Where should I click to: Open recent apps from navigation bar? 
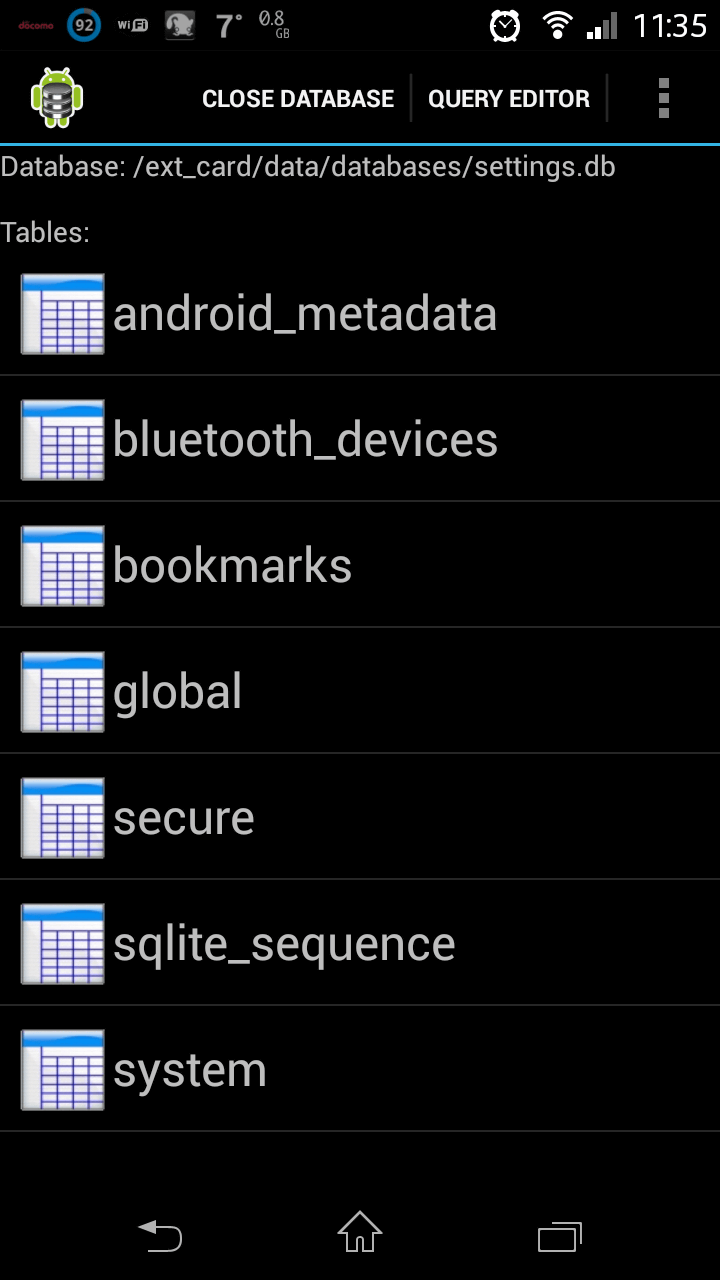tap(560, 1236)
